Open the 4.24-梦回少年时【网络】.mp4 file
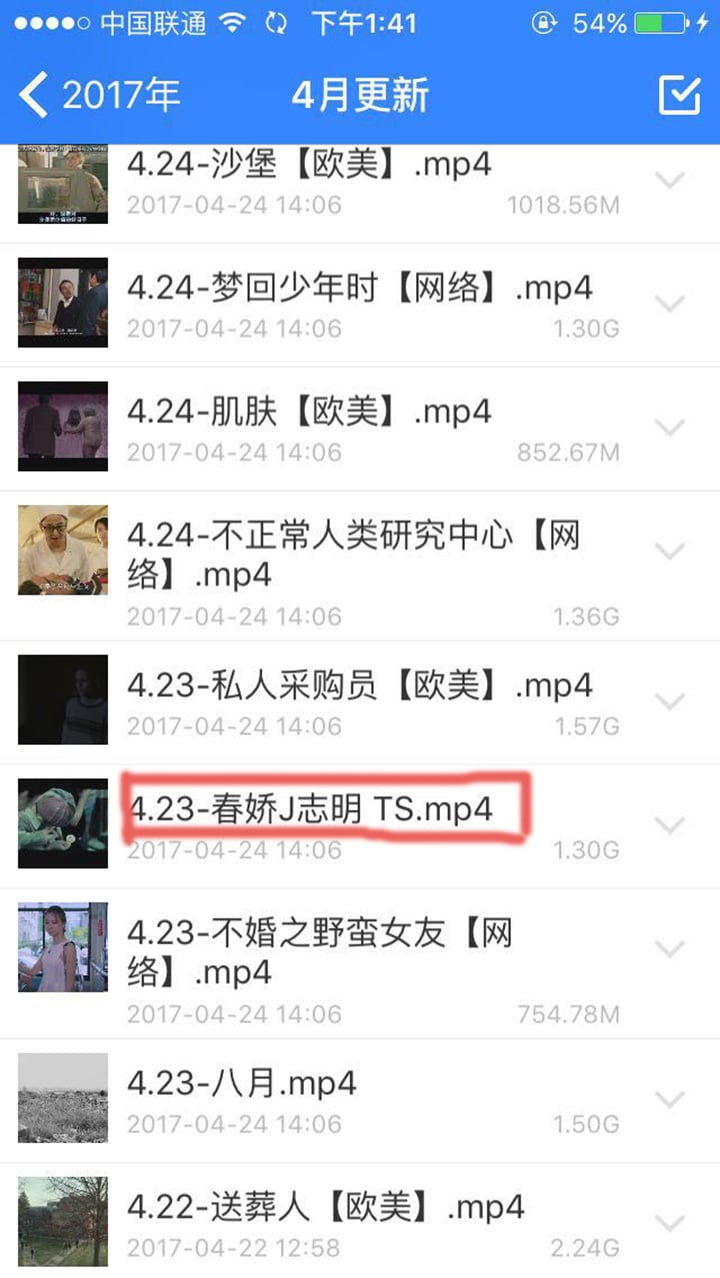This screenshot has width=720, height=1278. pyautogui.click(x=358, y=289)
